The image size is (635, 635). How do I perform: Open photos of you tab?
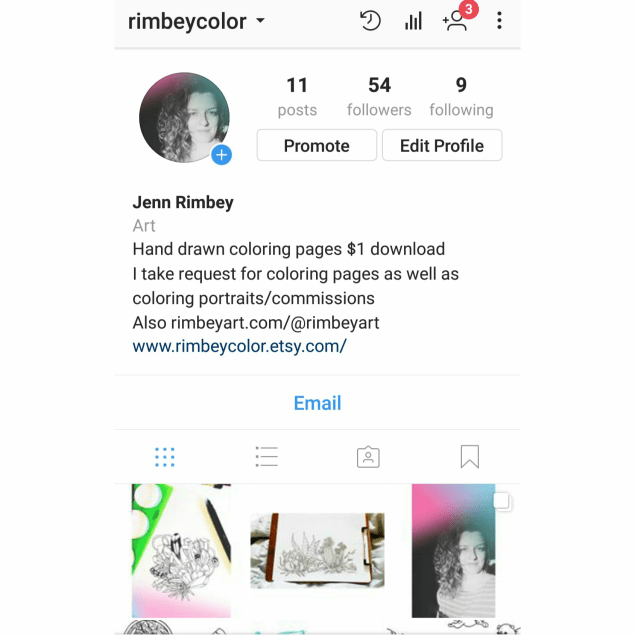click(368, 457)
